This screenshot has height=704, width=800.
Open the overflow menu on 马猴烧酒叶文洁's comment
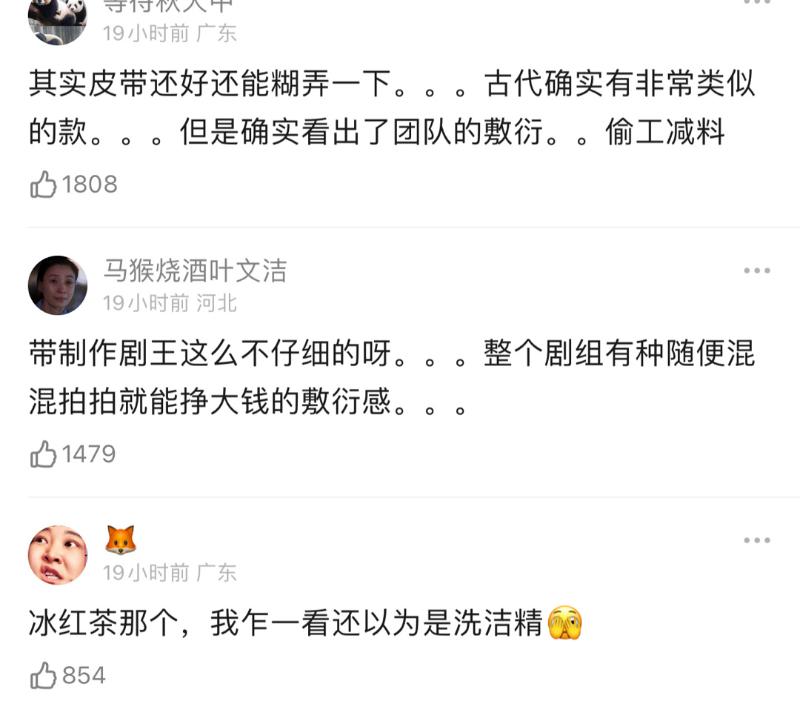[x=757, y=271]
